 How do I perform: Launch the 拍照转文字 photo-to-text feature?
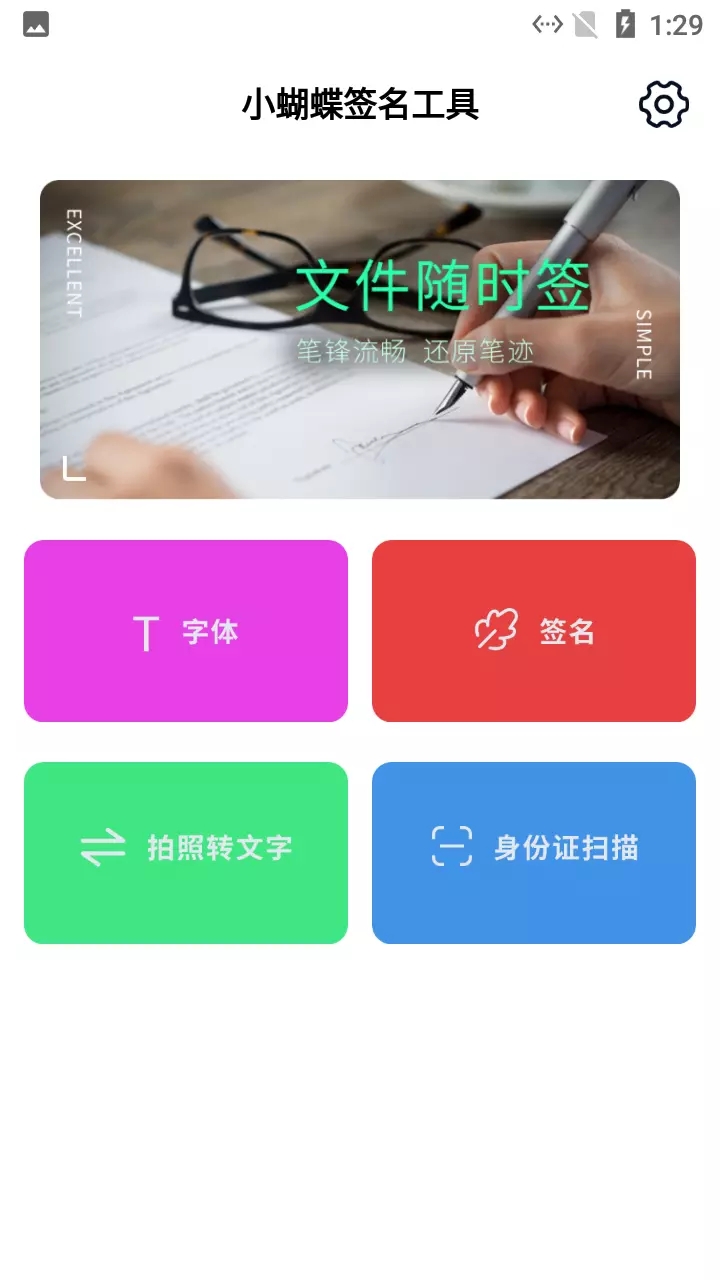186,852
